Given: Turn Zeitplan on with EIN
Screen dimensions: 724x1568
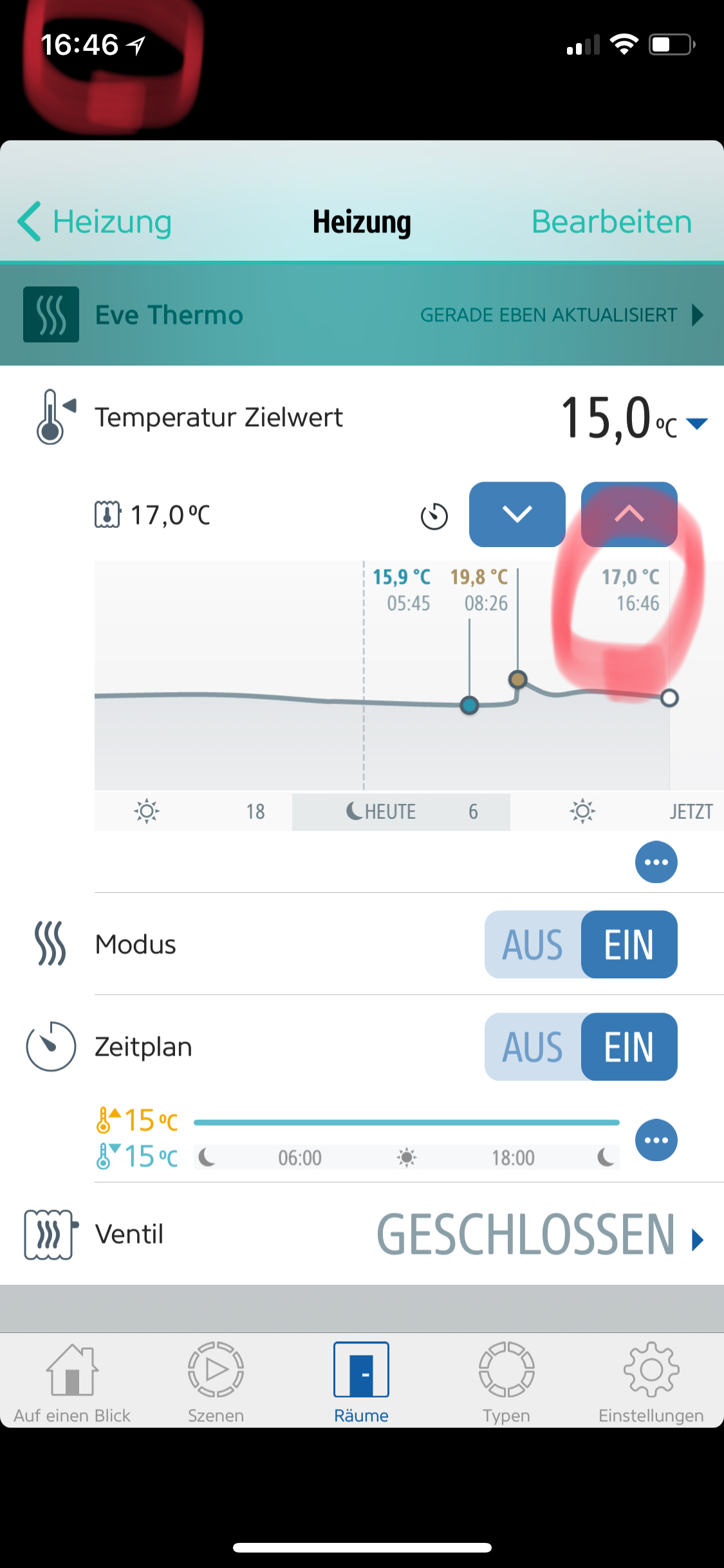Looking at the screenshot, I should click(x=629, y=1047).
